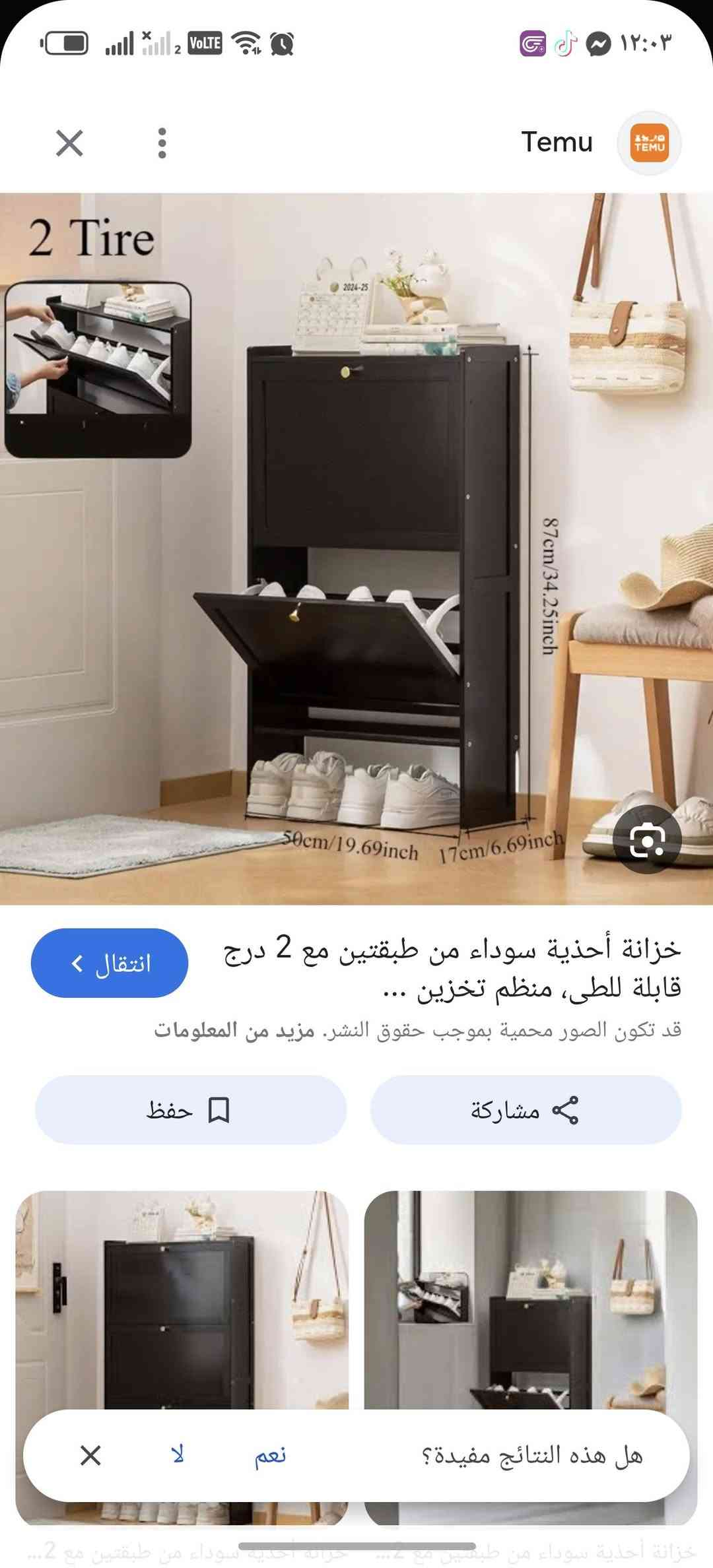Open the shoe cabinet product title
Image resolution: width=713 pixels, height=1568 pixels.
[452, 968]
